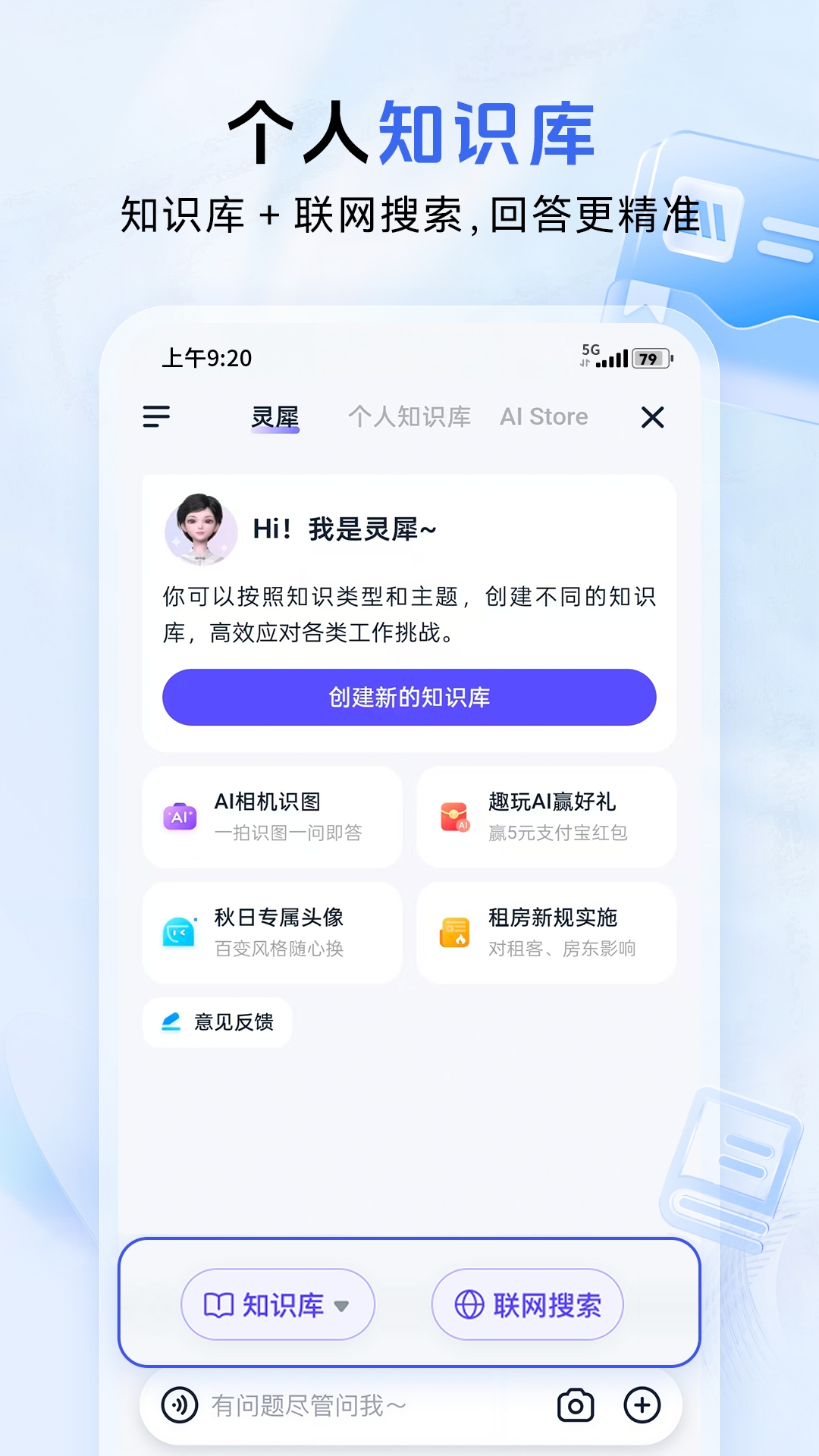Open the 租房新规实施 news card
The width and height of the screenshot is (819, 1456).
[x=546, y=931]
